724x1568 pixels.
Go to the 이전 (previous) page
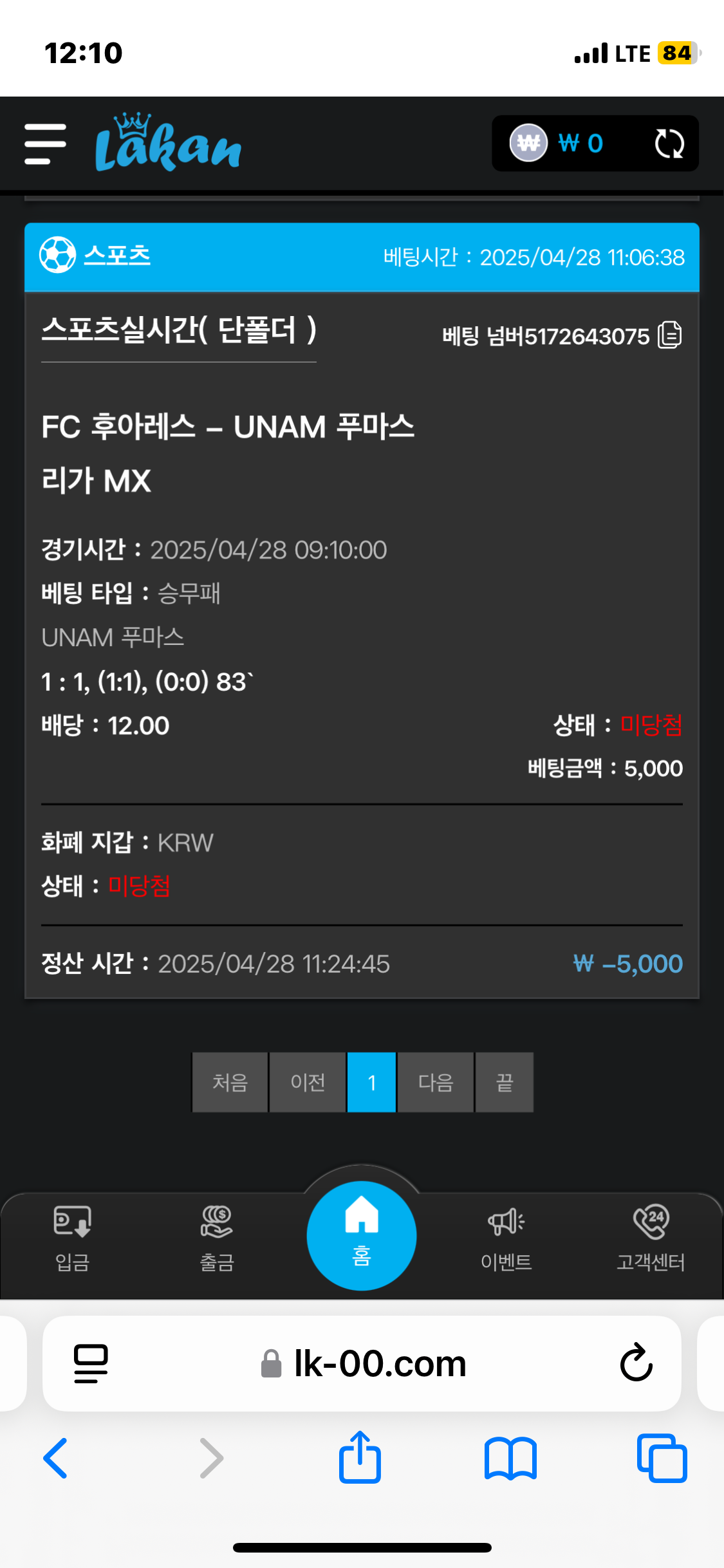click(308, 1082)
